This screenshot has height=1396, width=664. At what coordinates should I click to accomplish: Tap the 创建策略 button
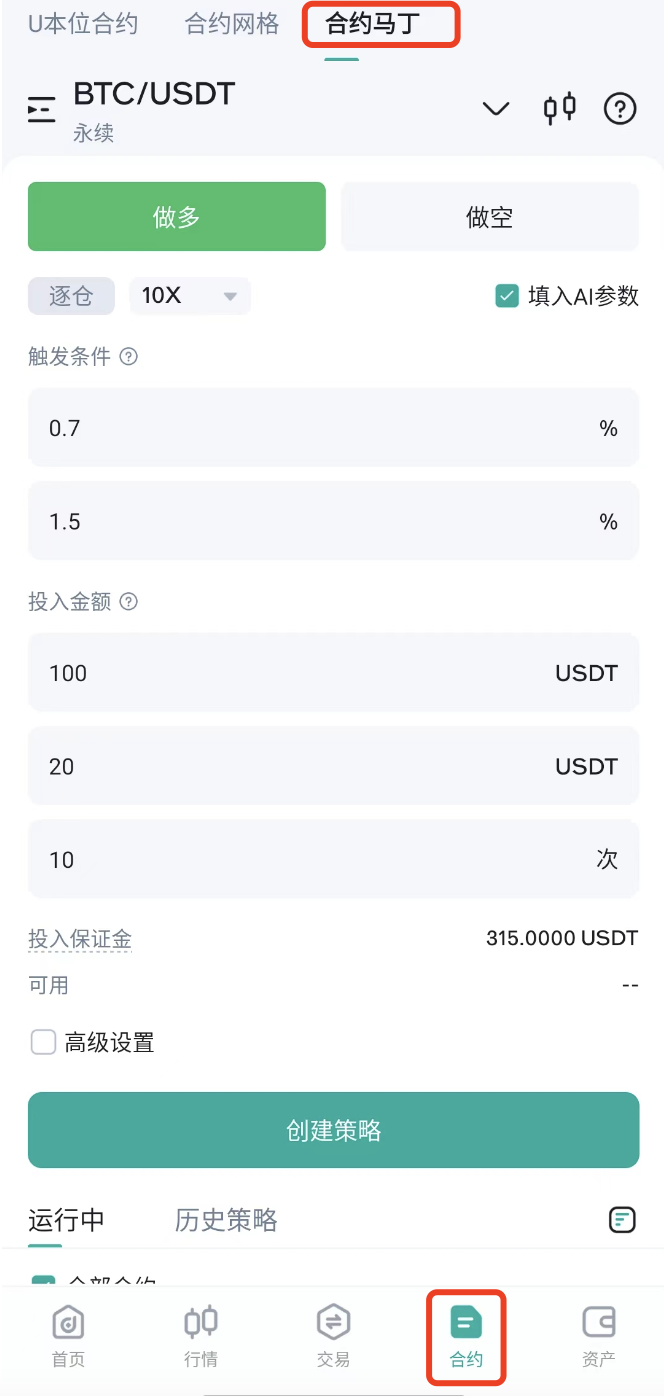pyautogui.click(x=333, y=1130)
